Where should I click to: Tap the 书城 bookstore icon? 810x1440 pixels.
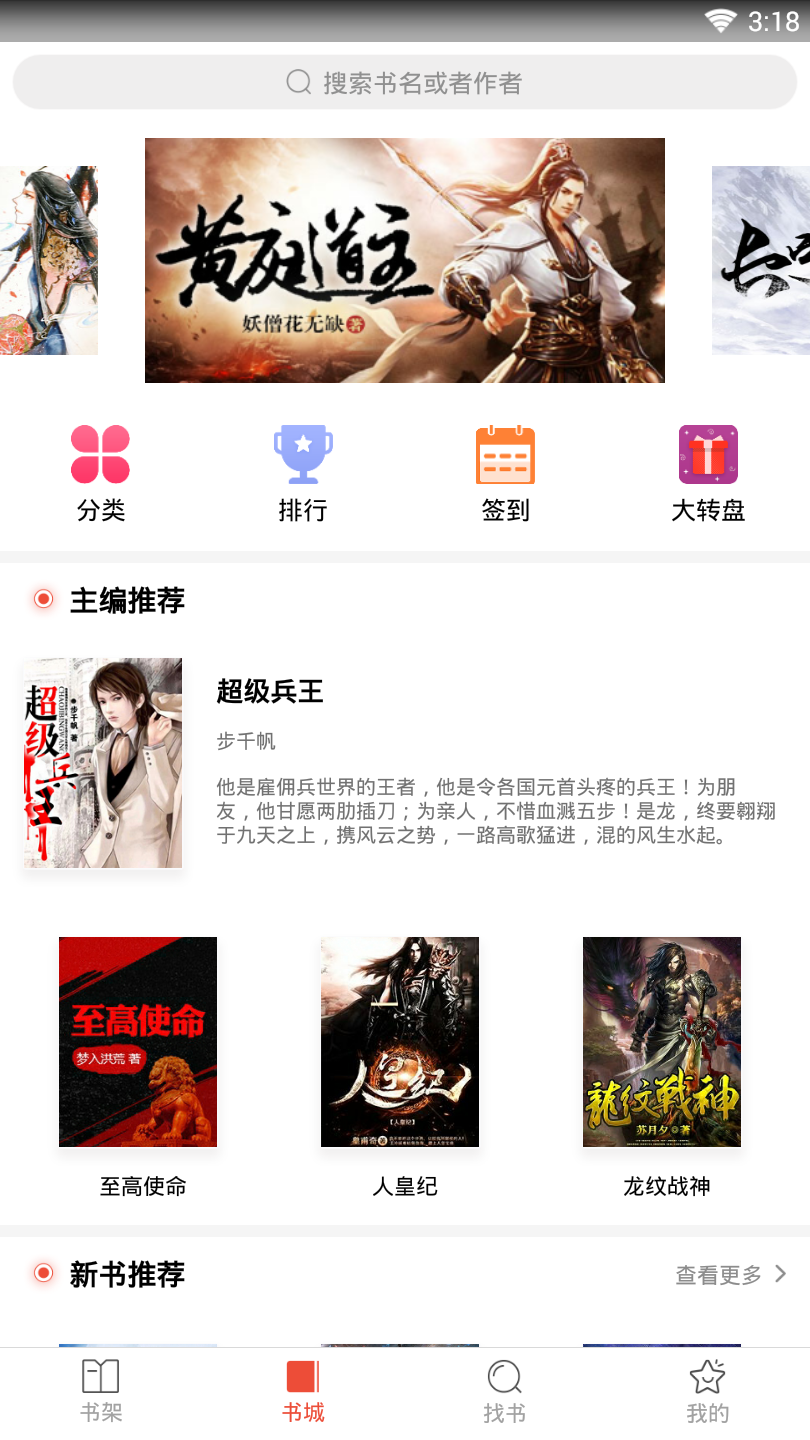point(303,1377)
